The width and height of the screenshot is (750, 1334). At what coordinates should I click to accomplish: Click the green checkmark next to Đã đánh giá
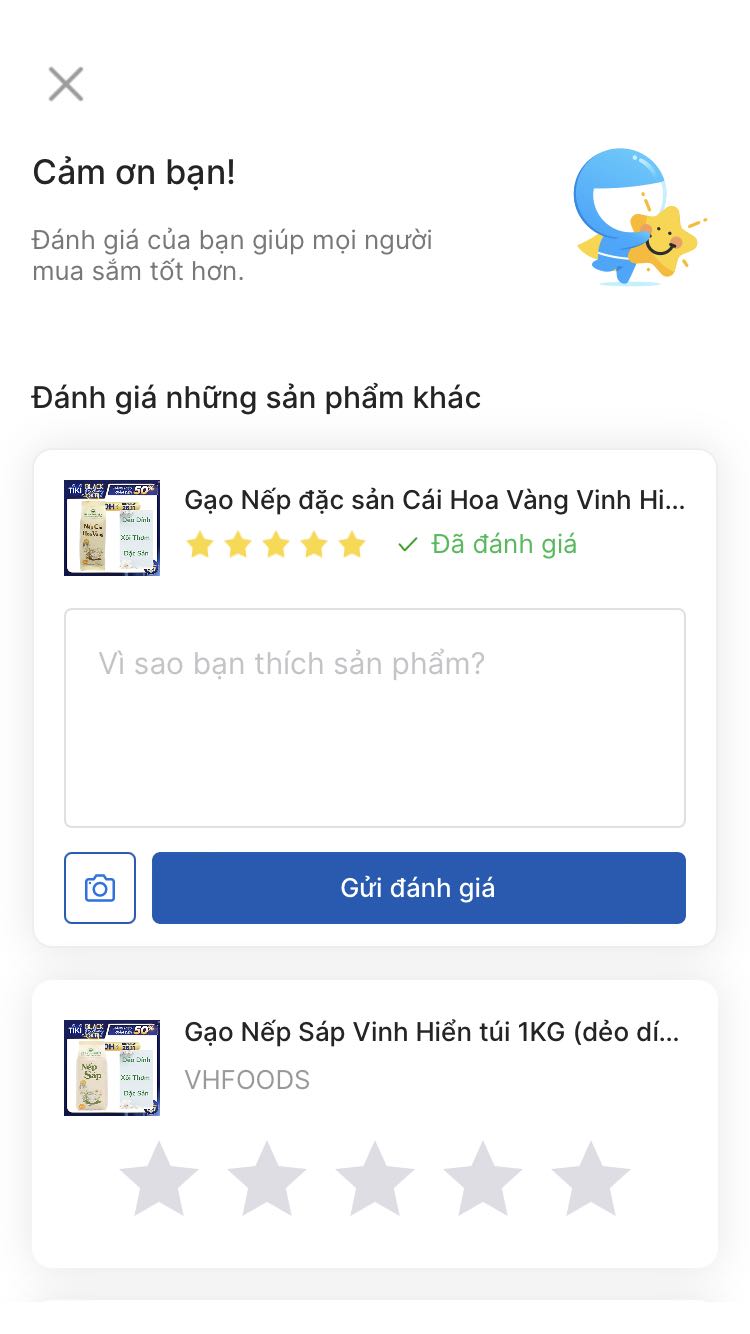click(408, 544)
